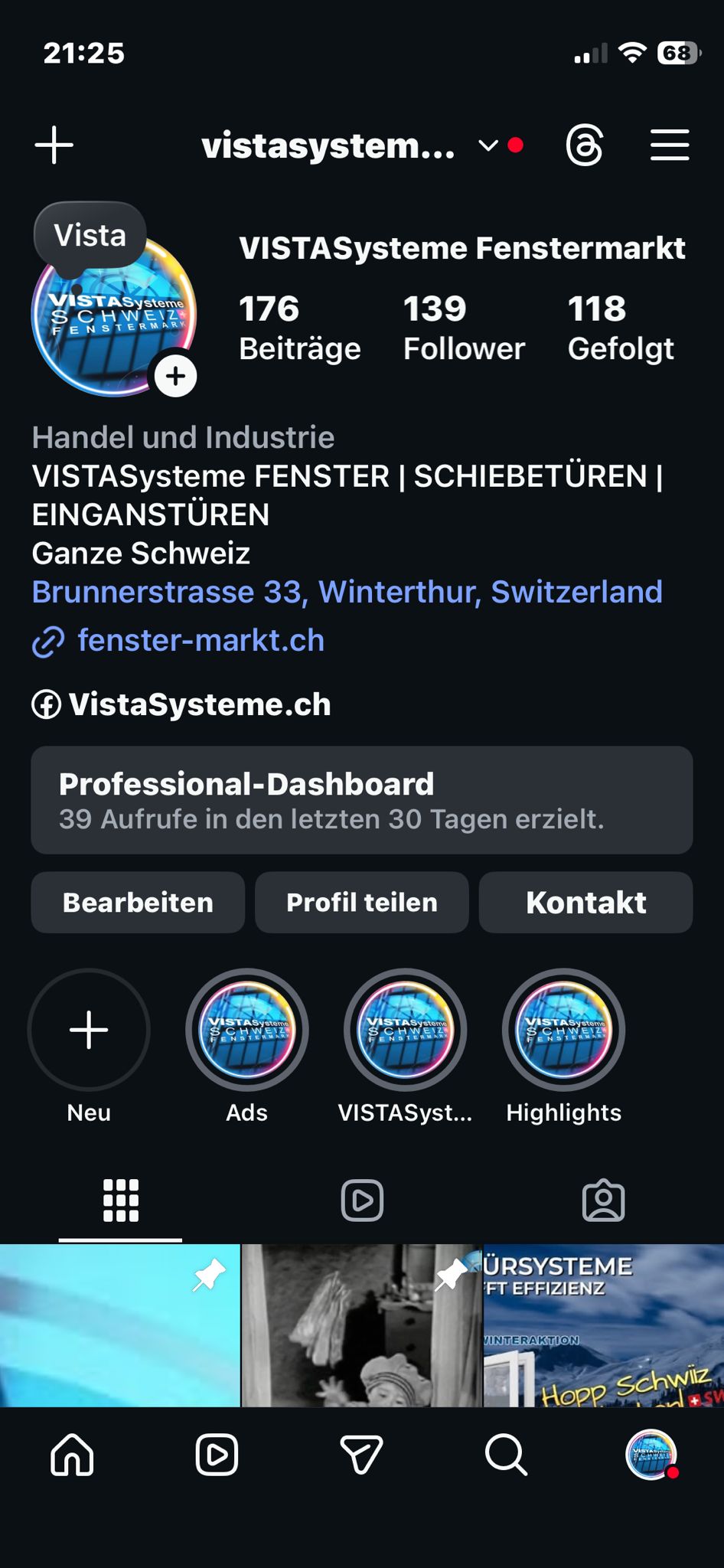Open the Search tab in bottom bar
724x1568 pixels.
[506, 1455]
